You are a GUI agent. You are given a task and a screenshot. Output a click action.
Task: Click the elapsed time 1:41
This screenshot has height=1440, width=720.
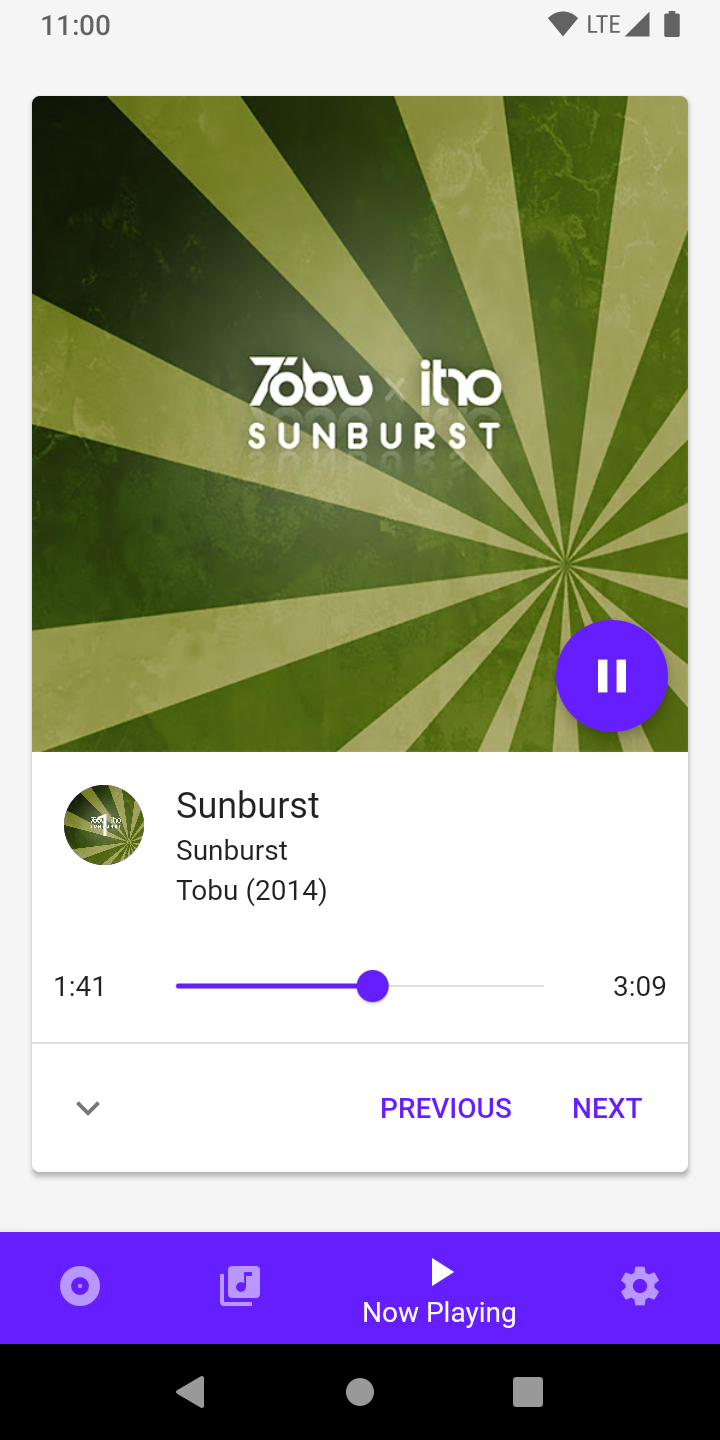click(79, 986)
